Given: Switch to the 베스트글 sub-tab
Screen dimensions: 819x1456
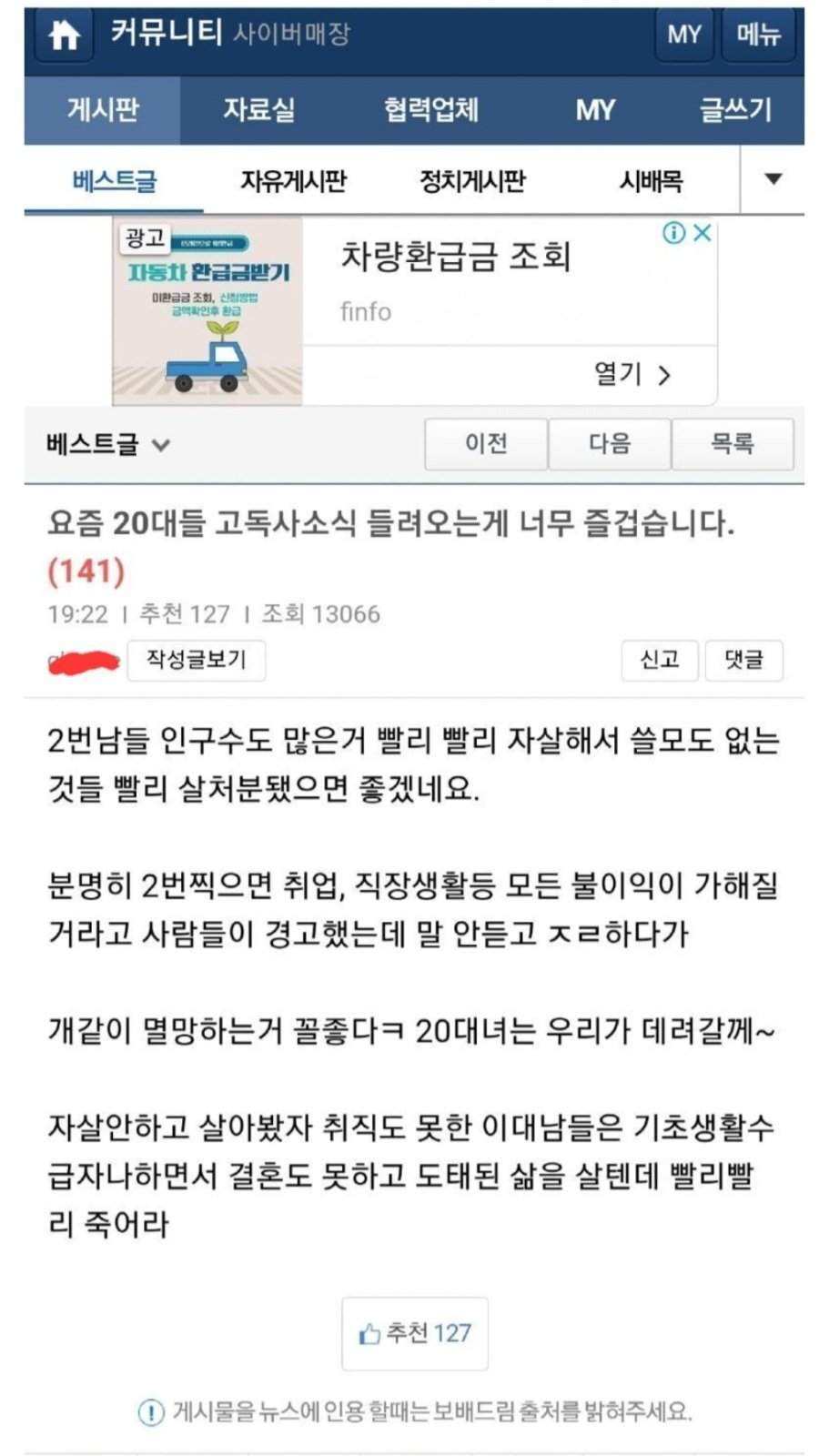Looking at the screenshot, I should [x=114, y=181].
